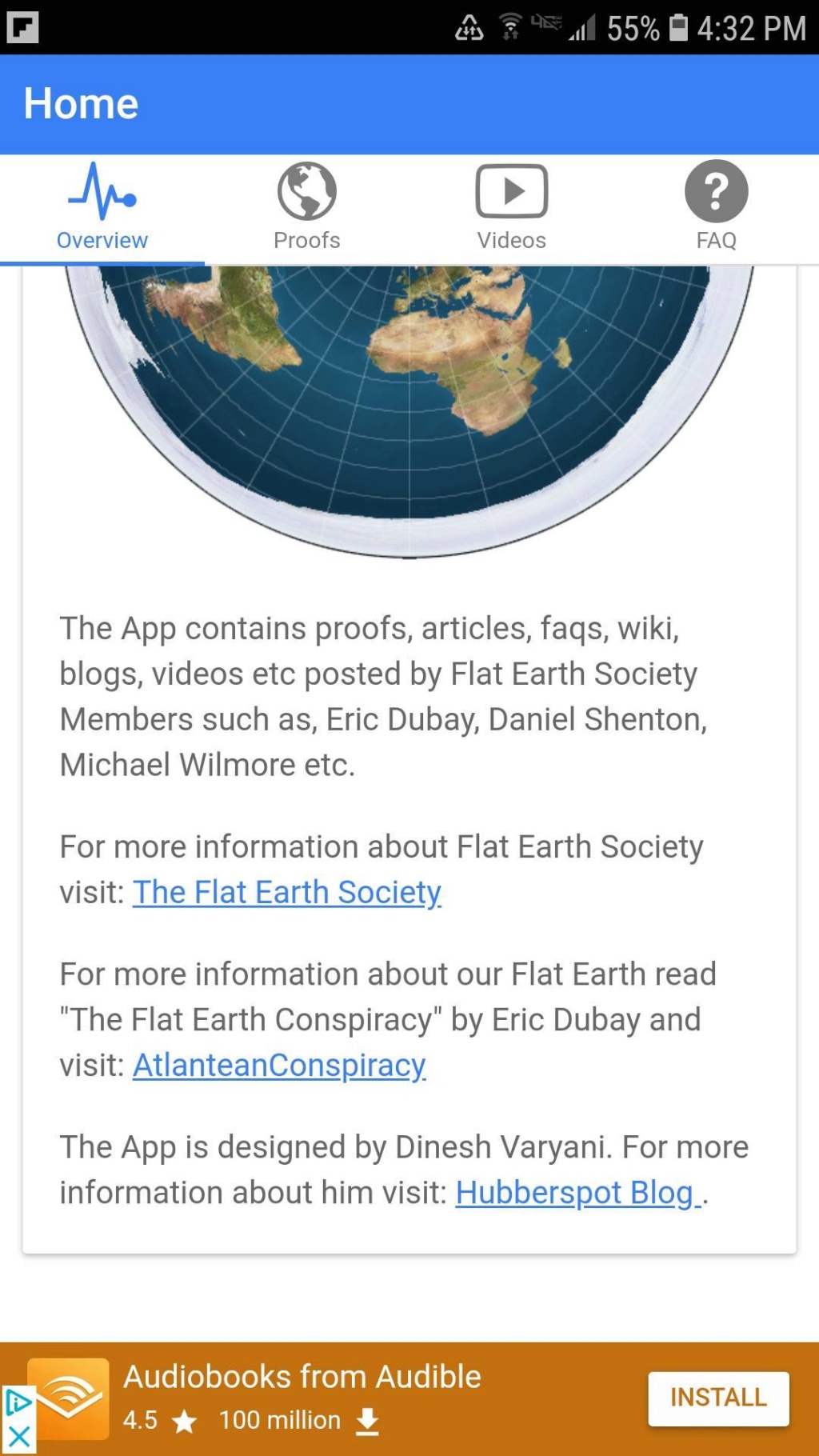Switch to the Proofs tab

[307, 208]
